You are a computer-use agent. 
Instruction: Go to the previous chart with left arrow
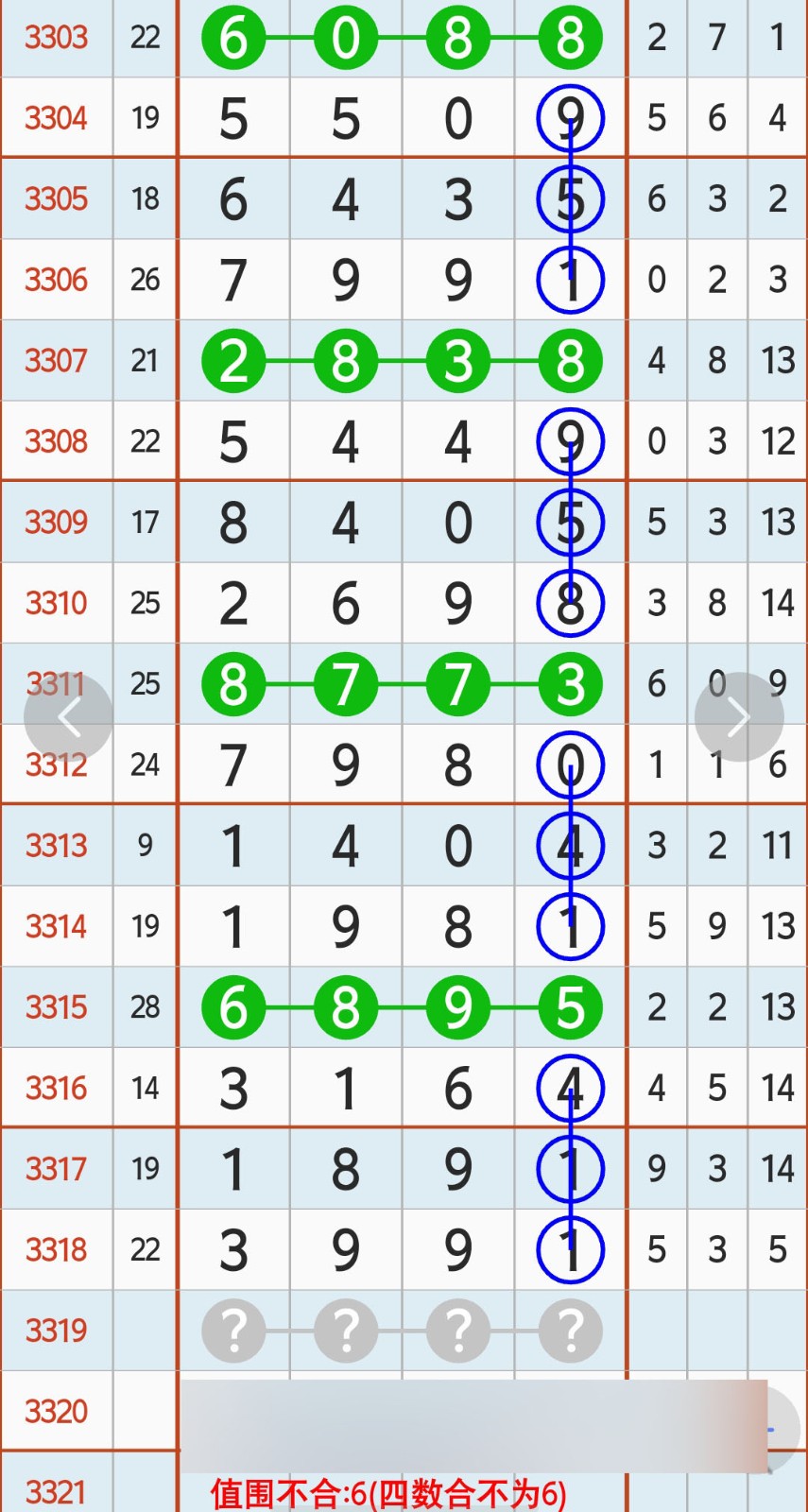[68, 718]
